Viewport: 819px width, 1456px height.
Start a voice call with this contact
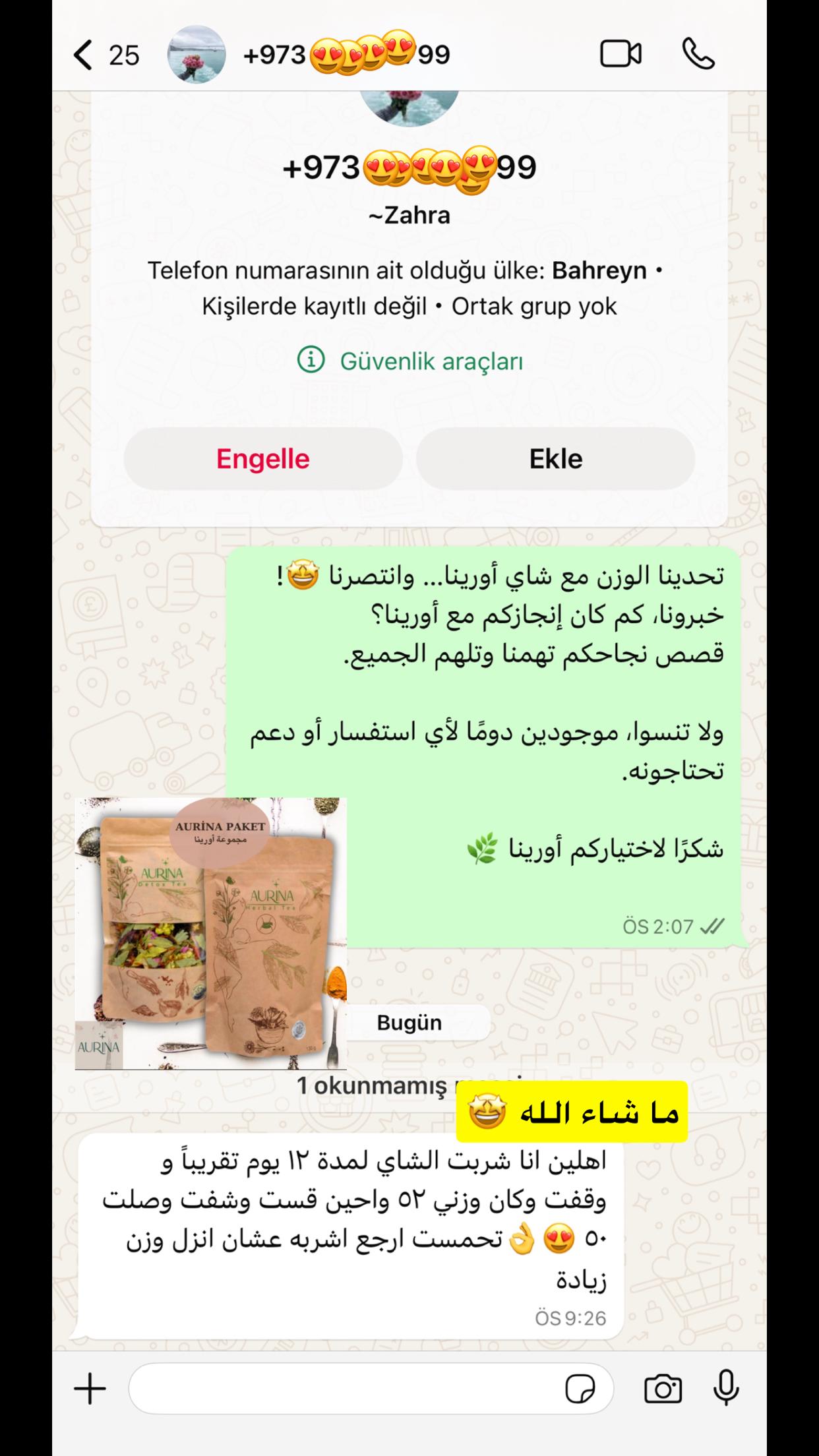coord(698,54)
